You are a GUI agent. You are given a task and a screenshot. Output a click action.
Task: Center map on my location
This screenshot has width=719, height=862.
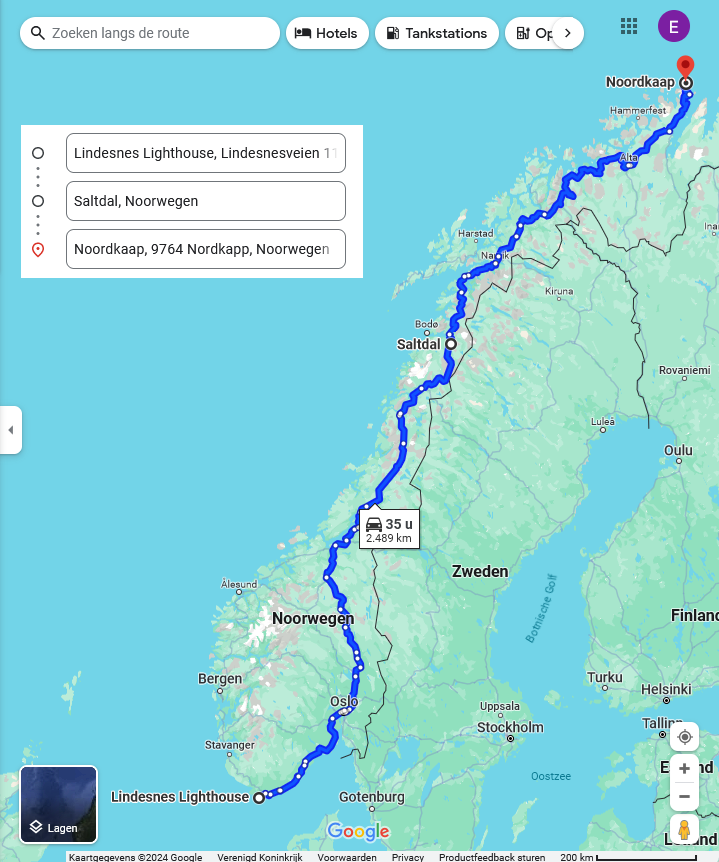684,737
